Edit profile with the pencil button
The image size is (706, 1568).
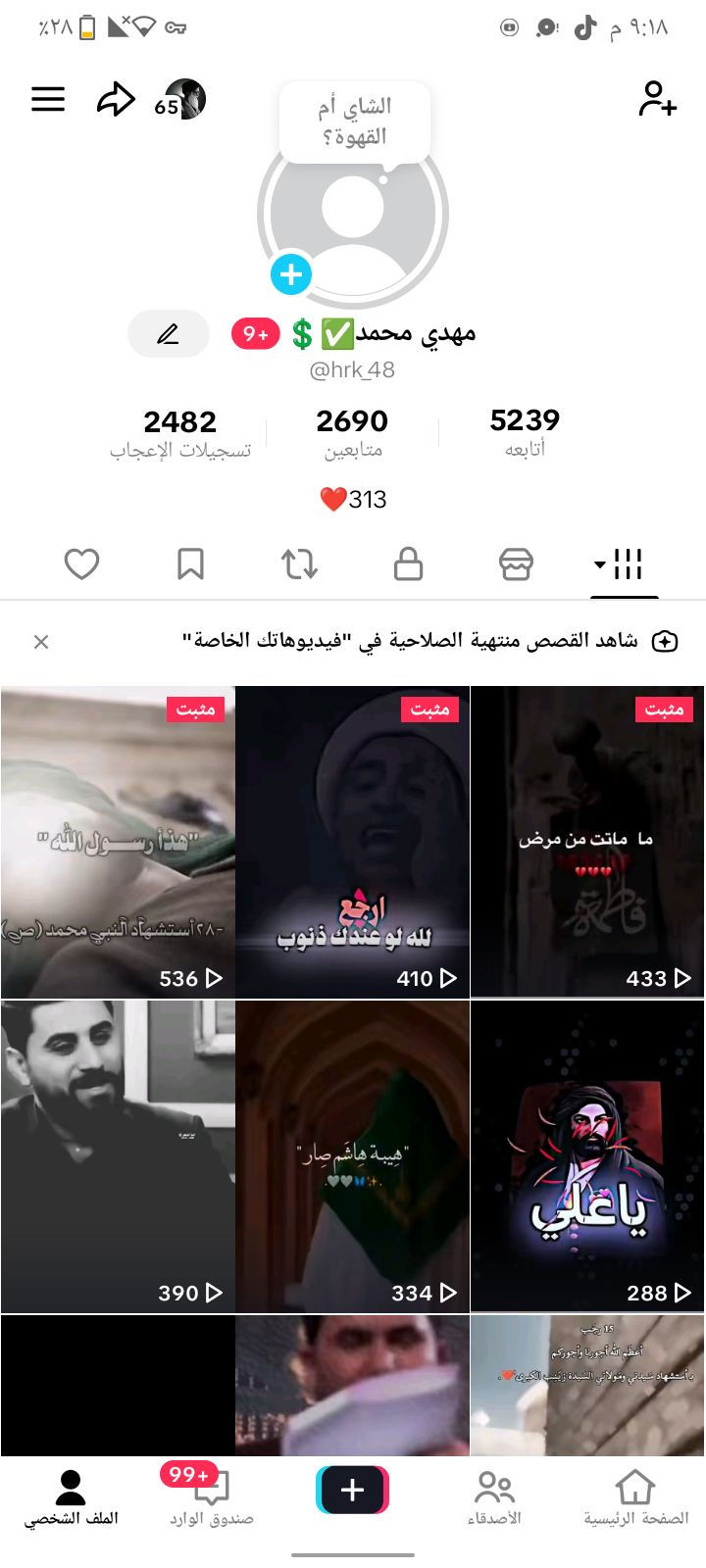(x=168, y=334)
